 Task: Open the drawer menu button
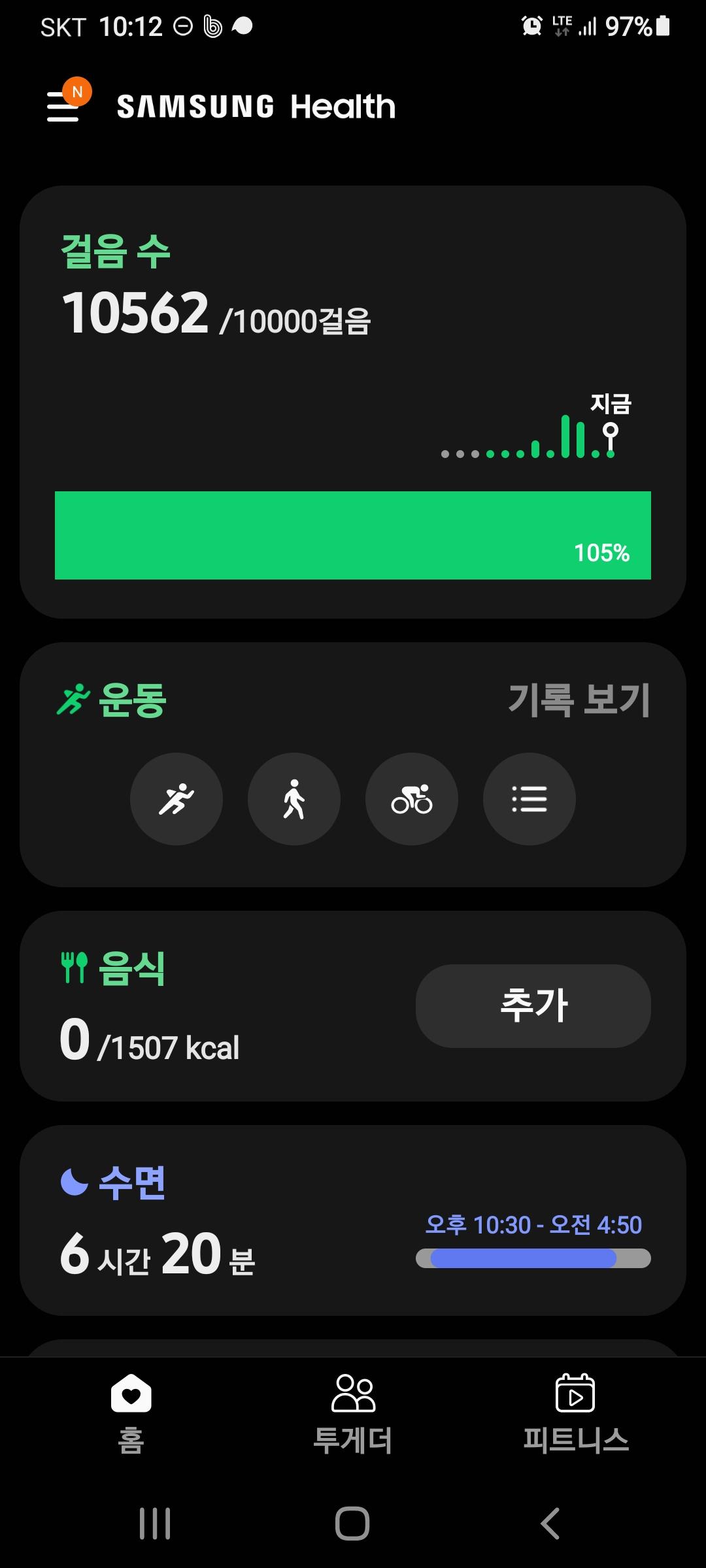(63, 106)
